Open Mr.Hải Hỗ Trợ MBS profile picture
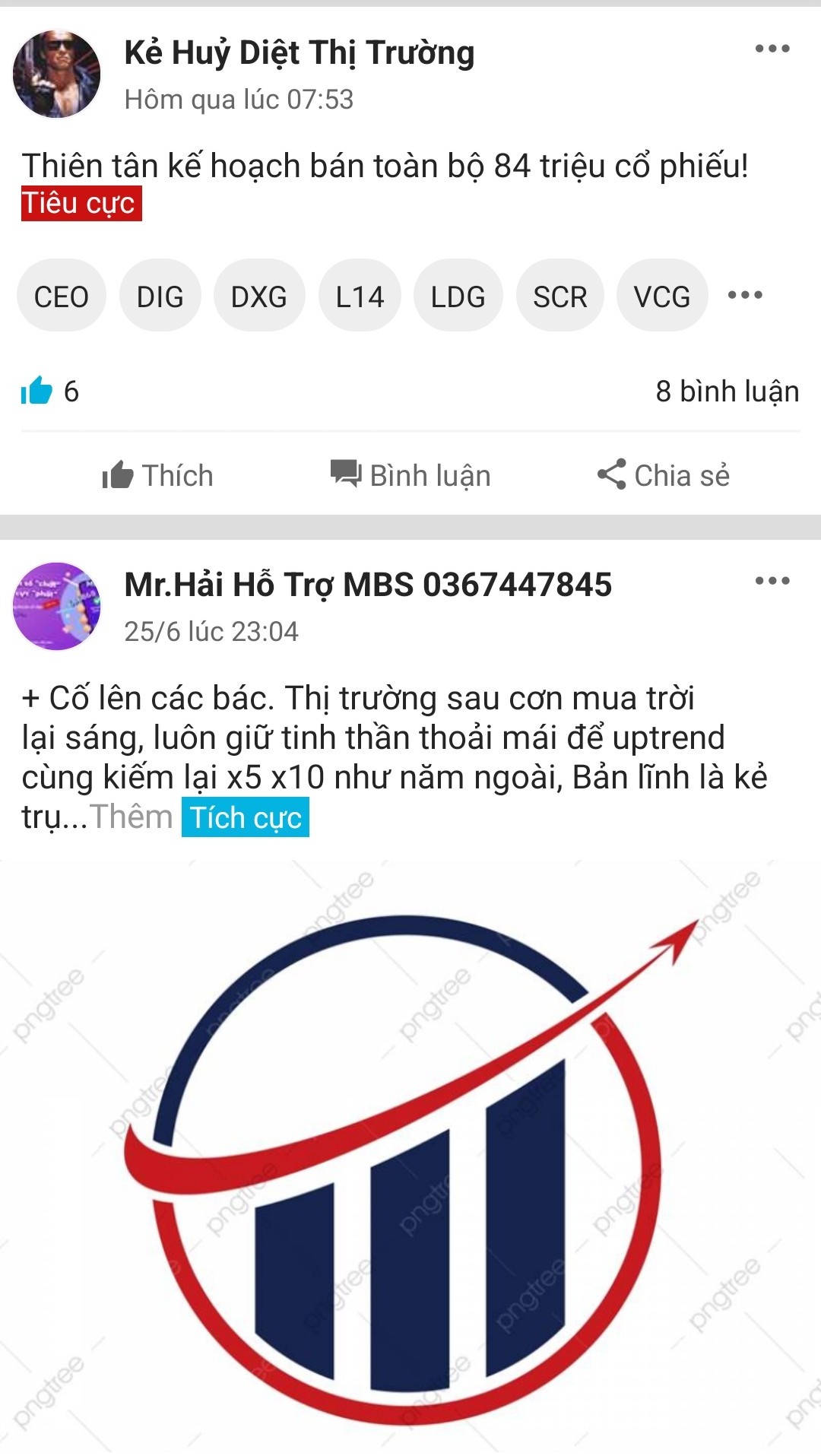This screenshot has width=821, height=1456. 57,607
